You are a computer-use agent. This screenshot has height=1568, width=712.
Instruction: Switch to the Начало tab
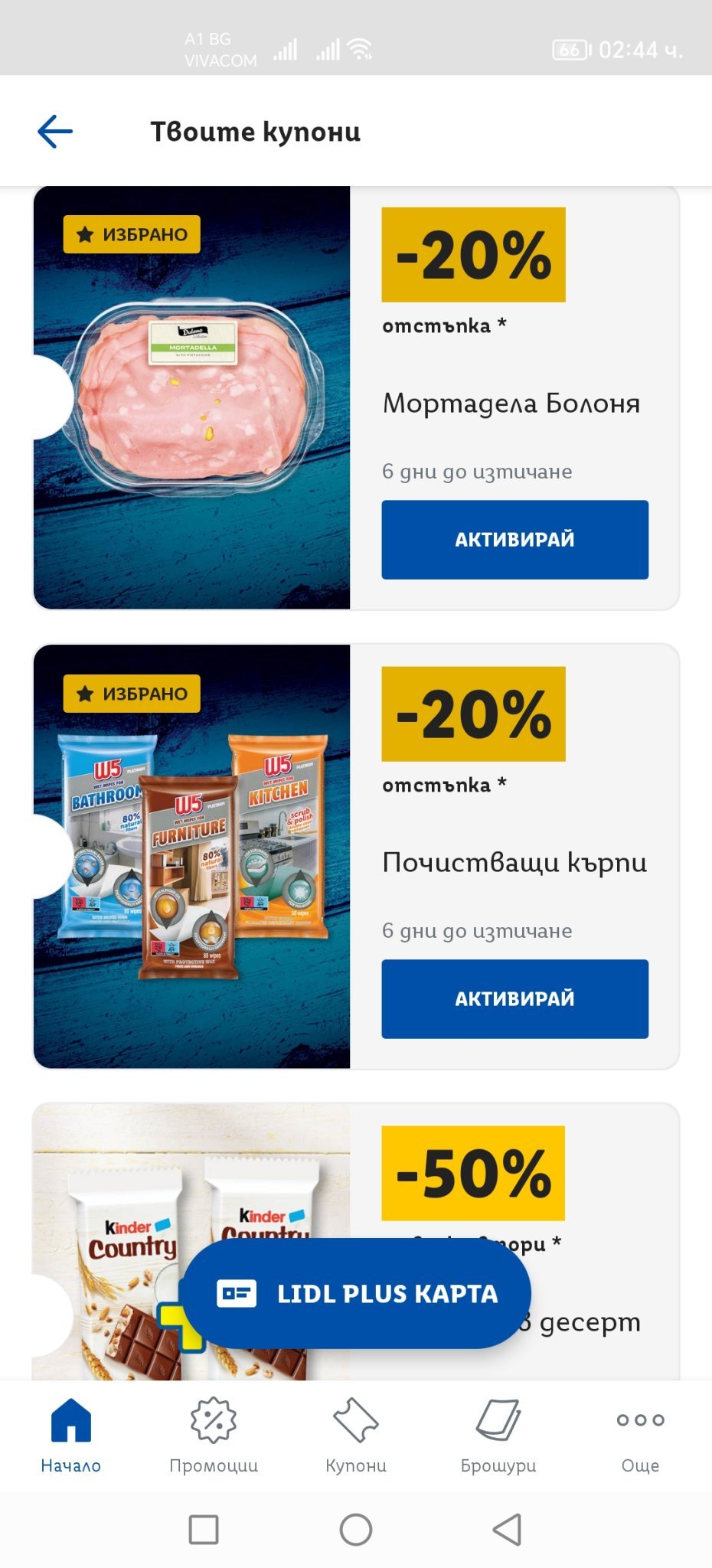70,1436
